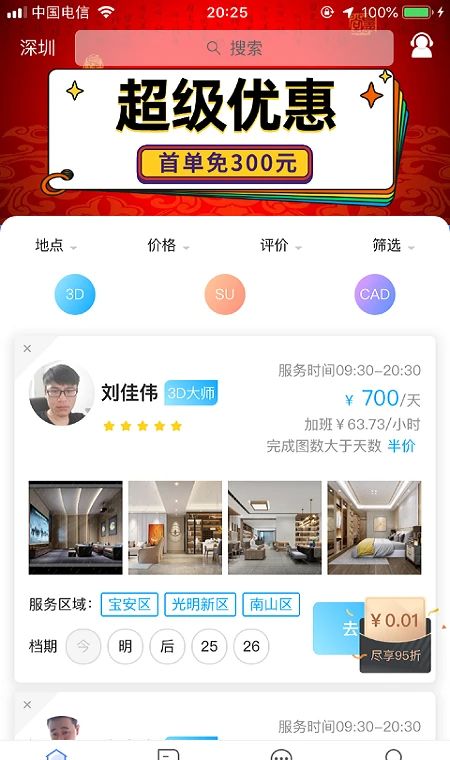Expand the 价格 sort dropdown

click(x=168, y=245)
